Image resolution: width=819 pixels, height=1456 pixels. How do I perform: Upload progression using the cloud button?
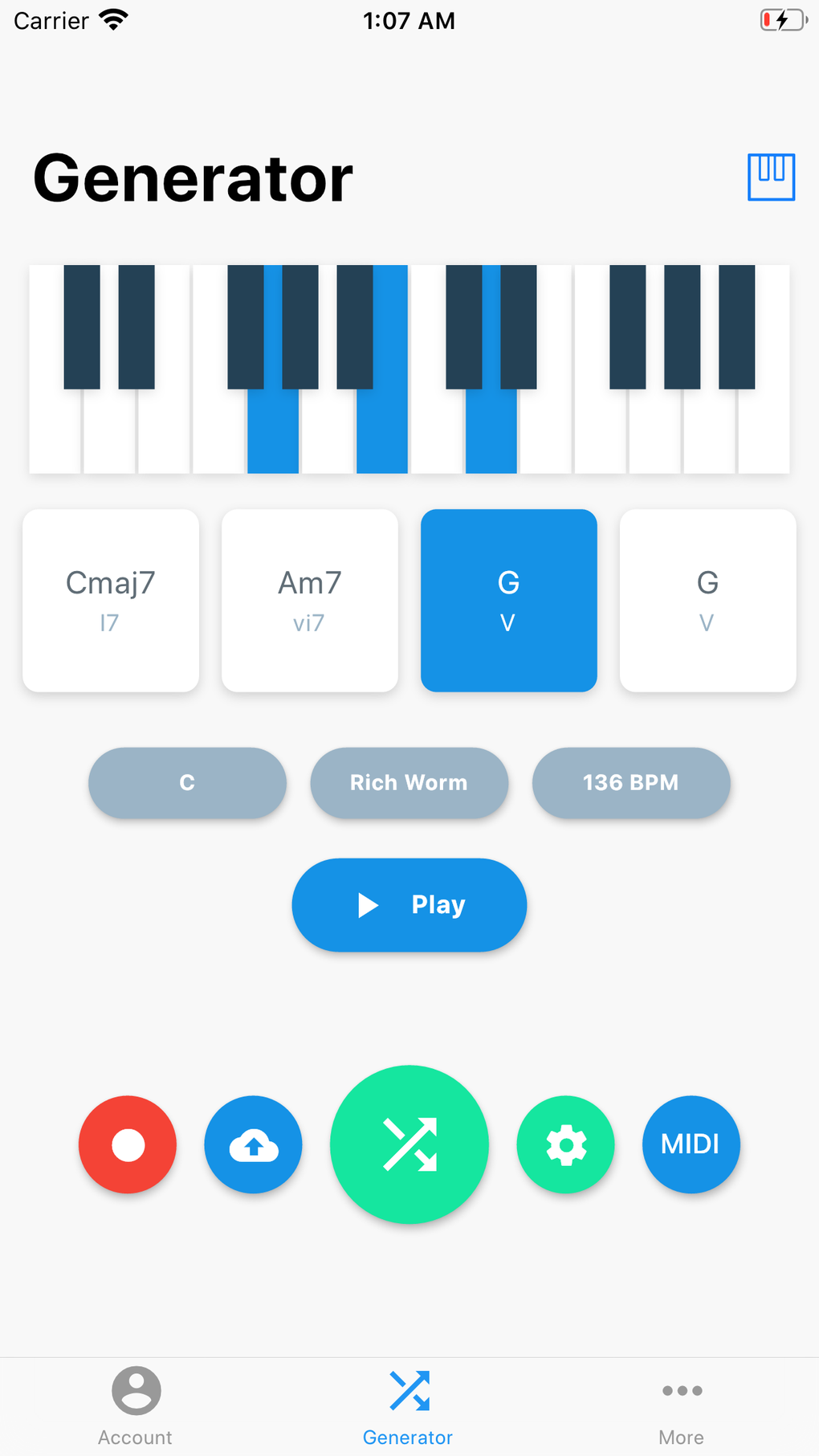253,1144
